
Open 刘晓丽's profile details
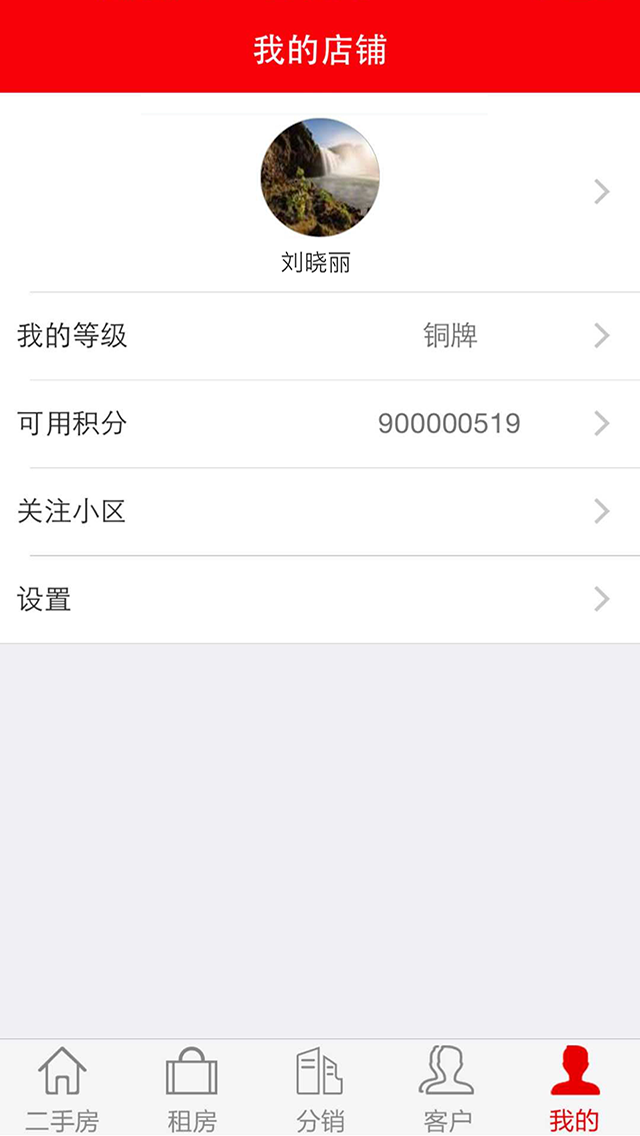pyautogui.click(x=320, y=193)
